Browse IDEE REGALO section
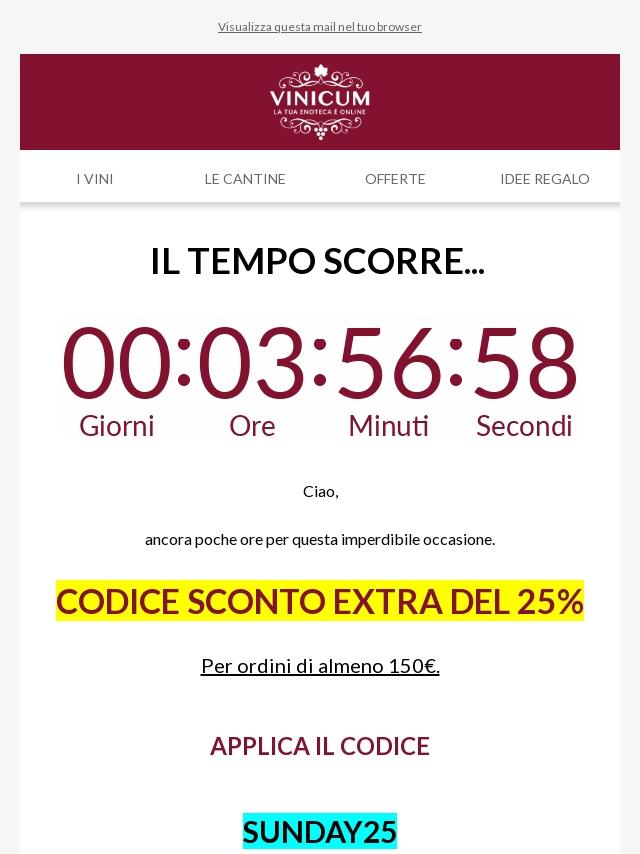The width and height of the screenshot is (640, 854). pyautogui.click(x=545, y=179)
